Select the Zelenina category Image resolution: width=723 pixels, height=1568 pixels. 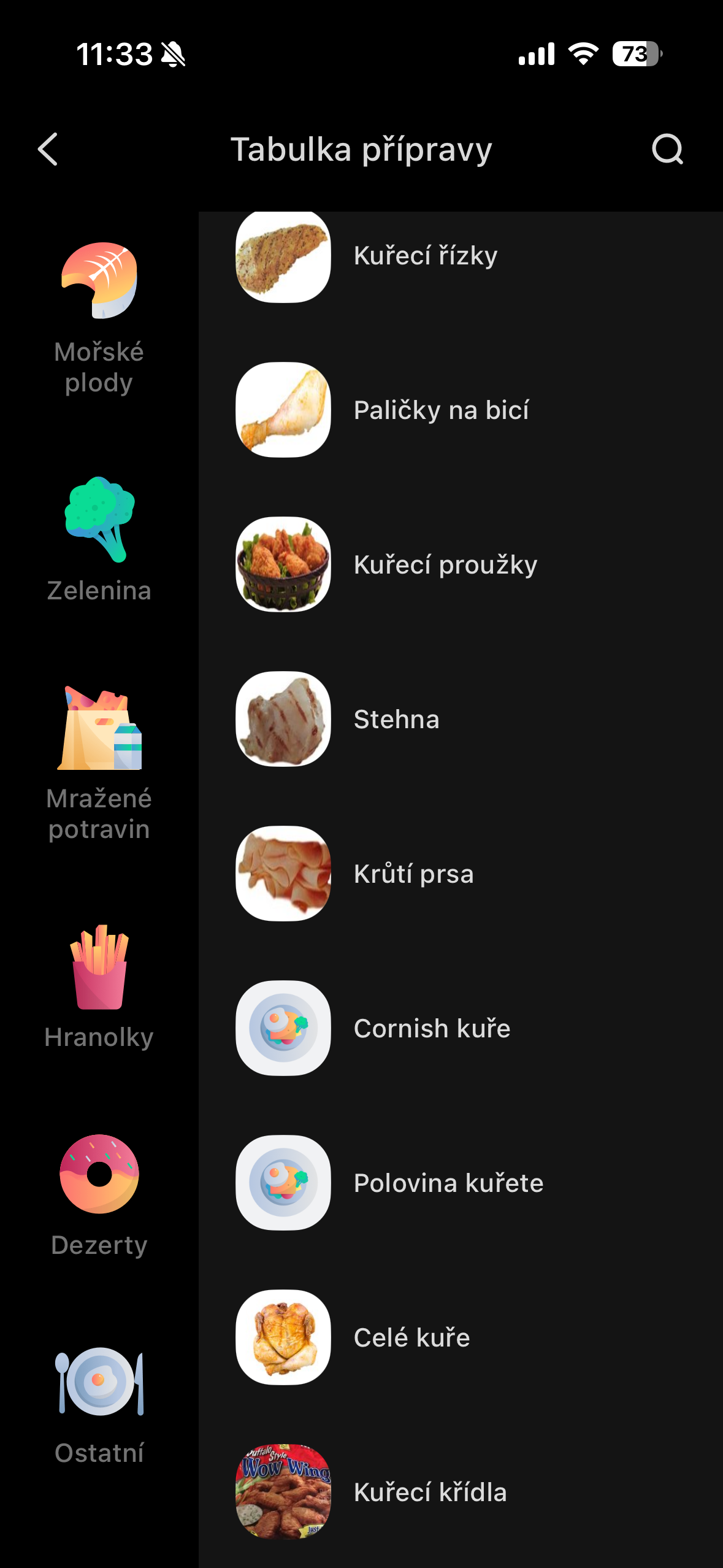(x=99, y=540)
